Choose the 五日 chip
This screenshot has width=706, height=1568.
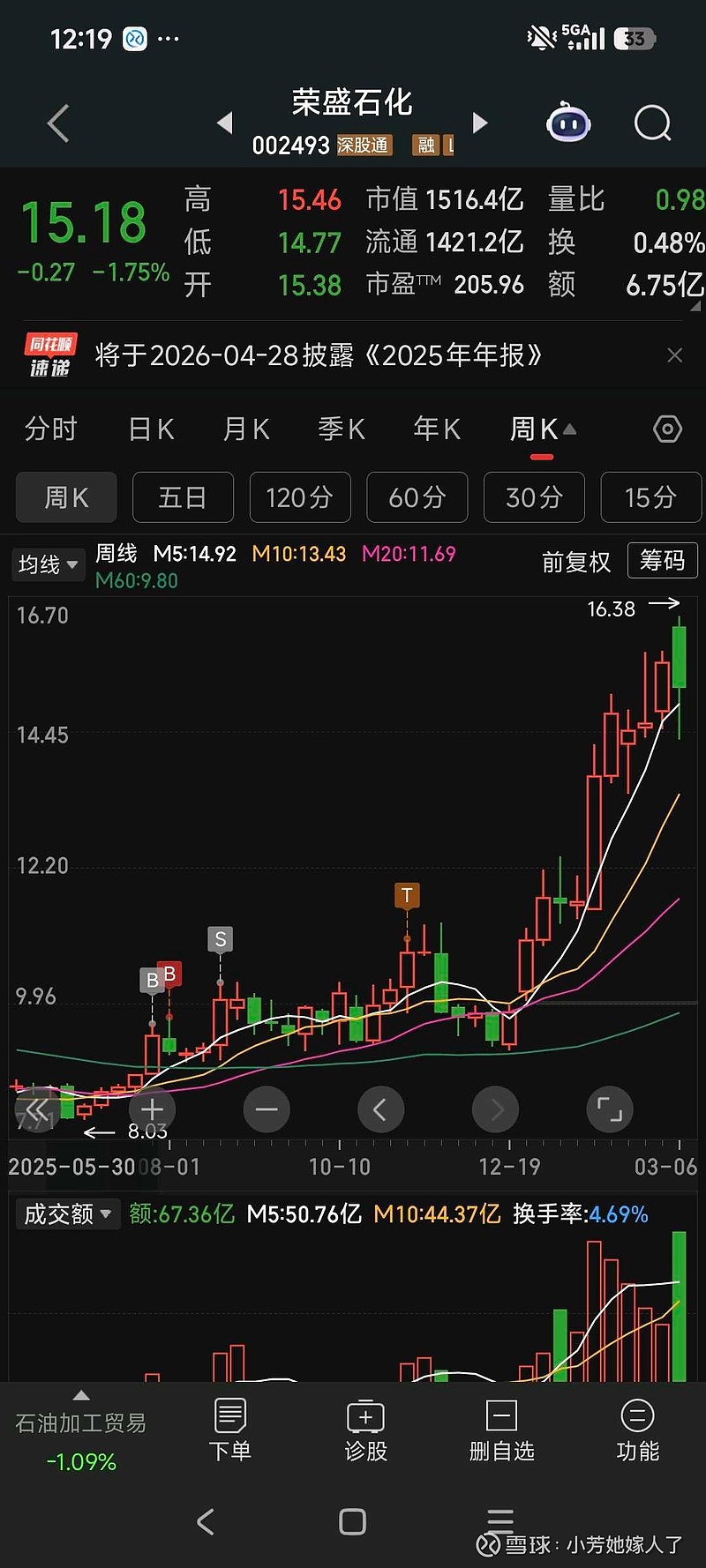(183, 497)
